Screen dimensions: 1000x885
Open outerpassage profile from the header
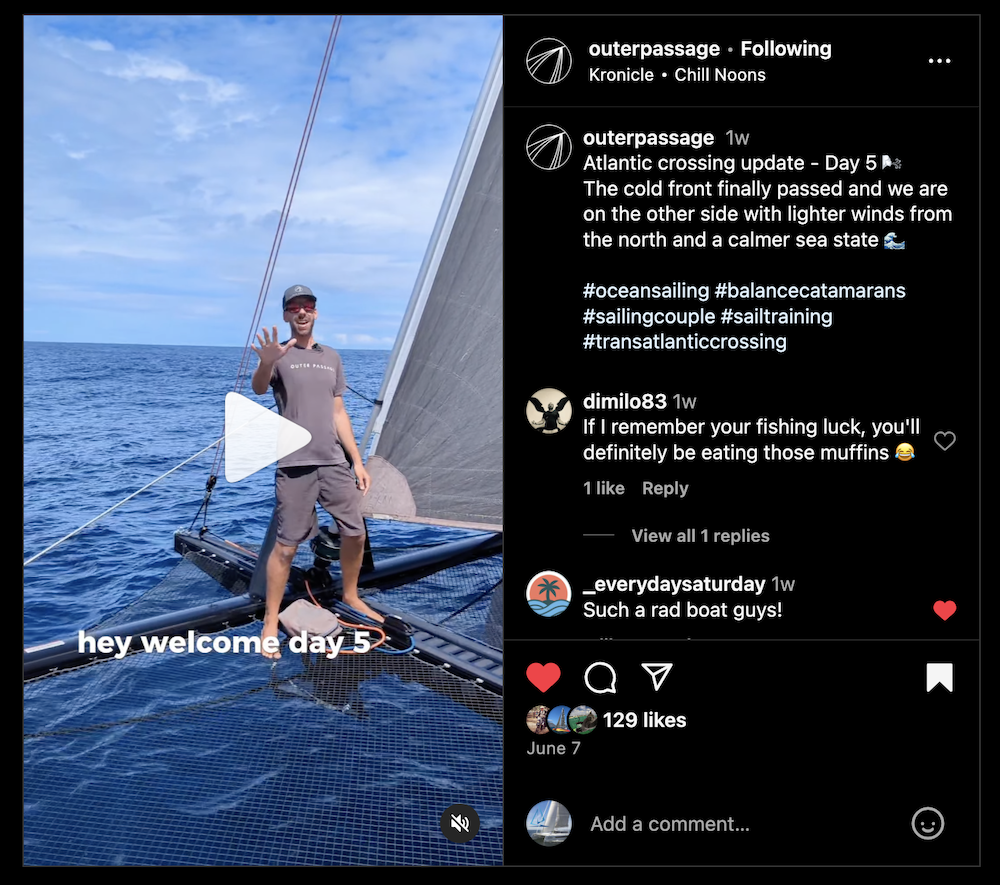(654, 49)
